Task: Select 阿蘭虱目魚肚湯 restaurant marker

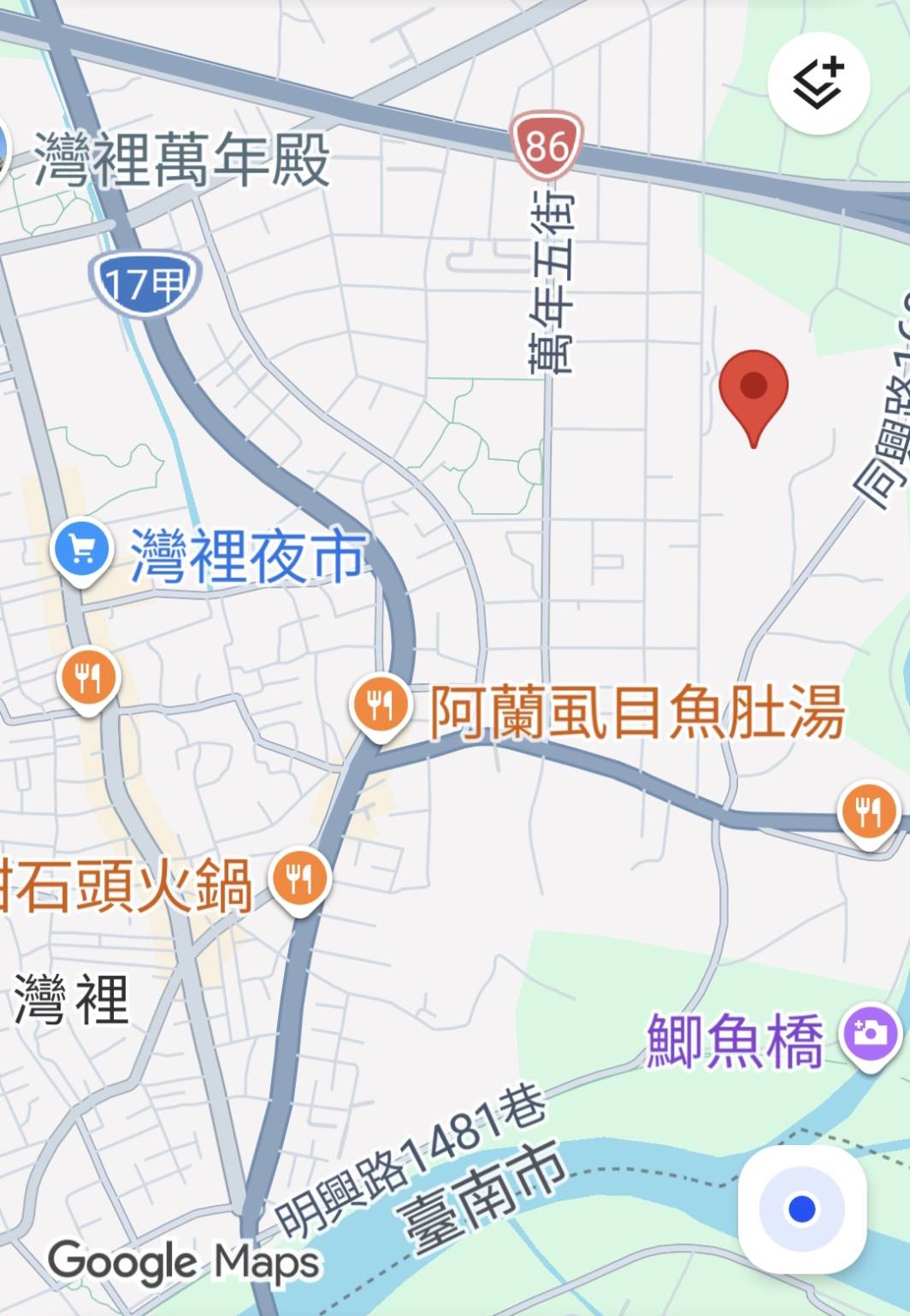Action: [380, 706]
